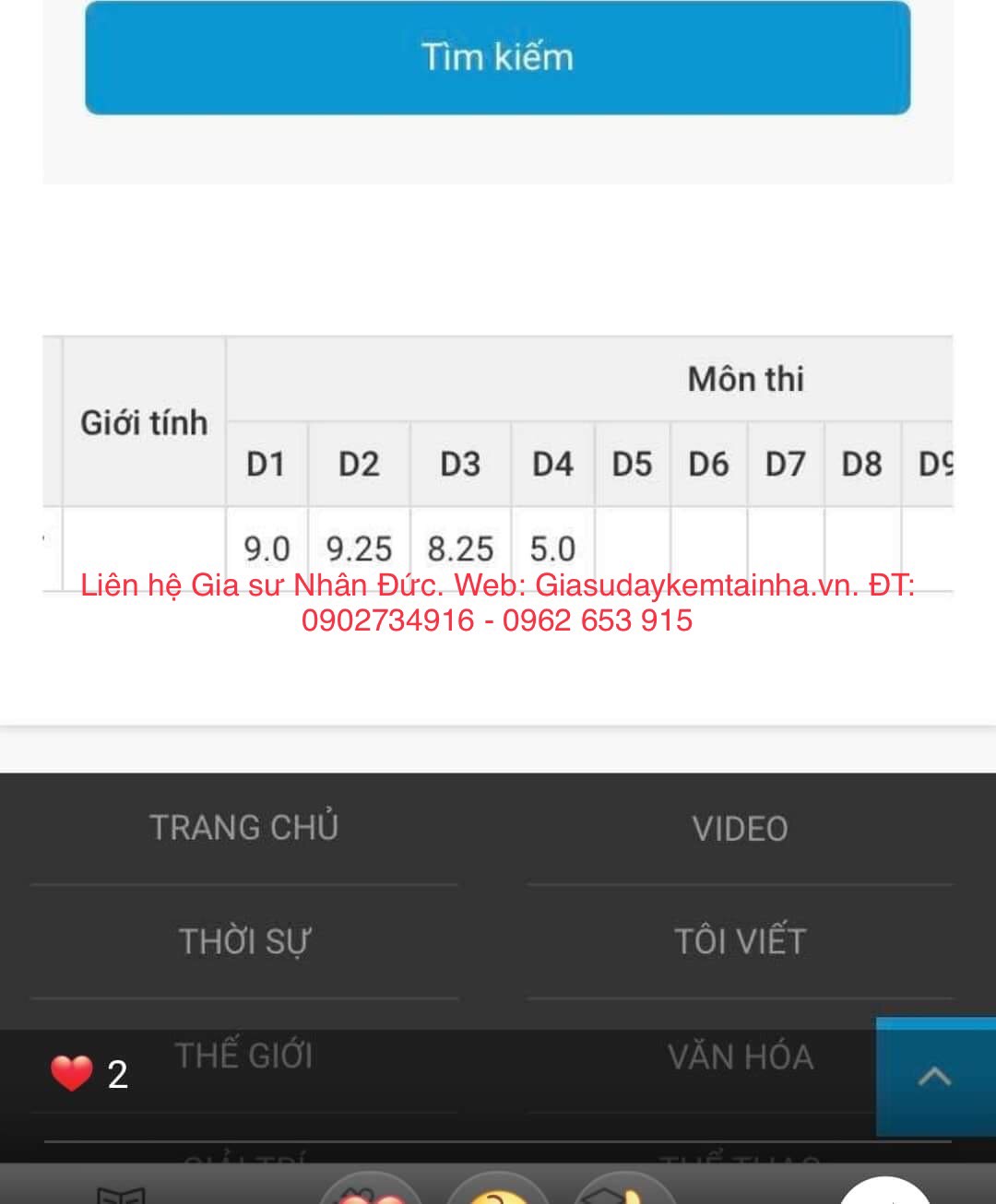Go to the VĂN HÓA category
Screen dimensions: 996x1204
(740, 1057)
